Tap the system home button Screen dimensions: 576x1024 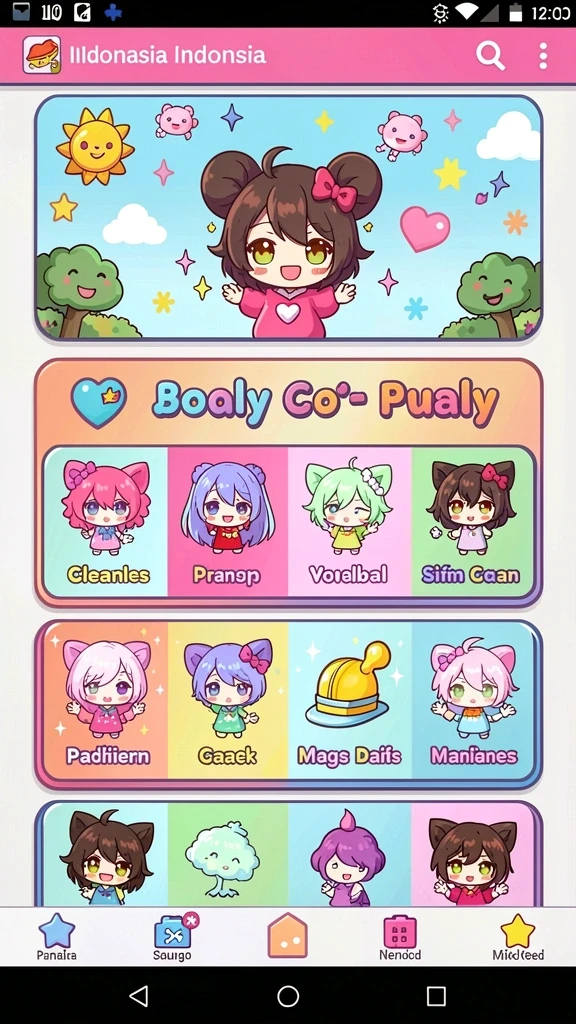click(x=288, y=996)
